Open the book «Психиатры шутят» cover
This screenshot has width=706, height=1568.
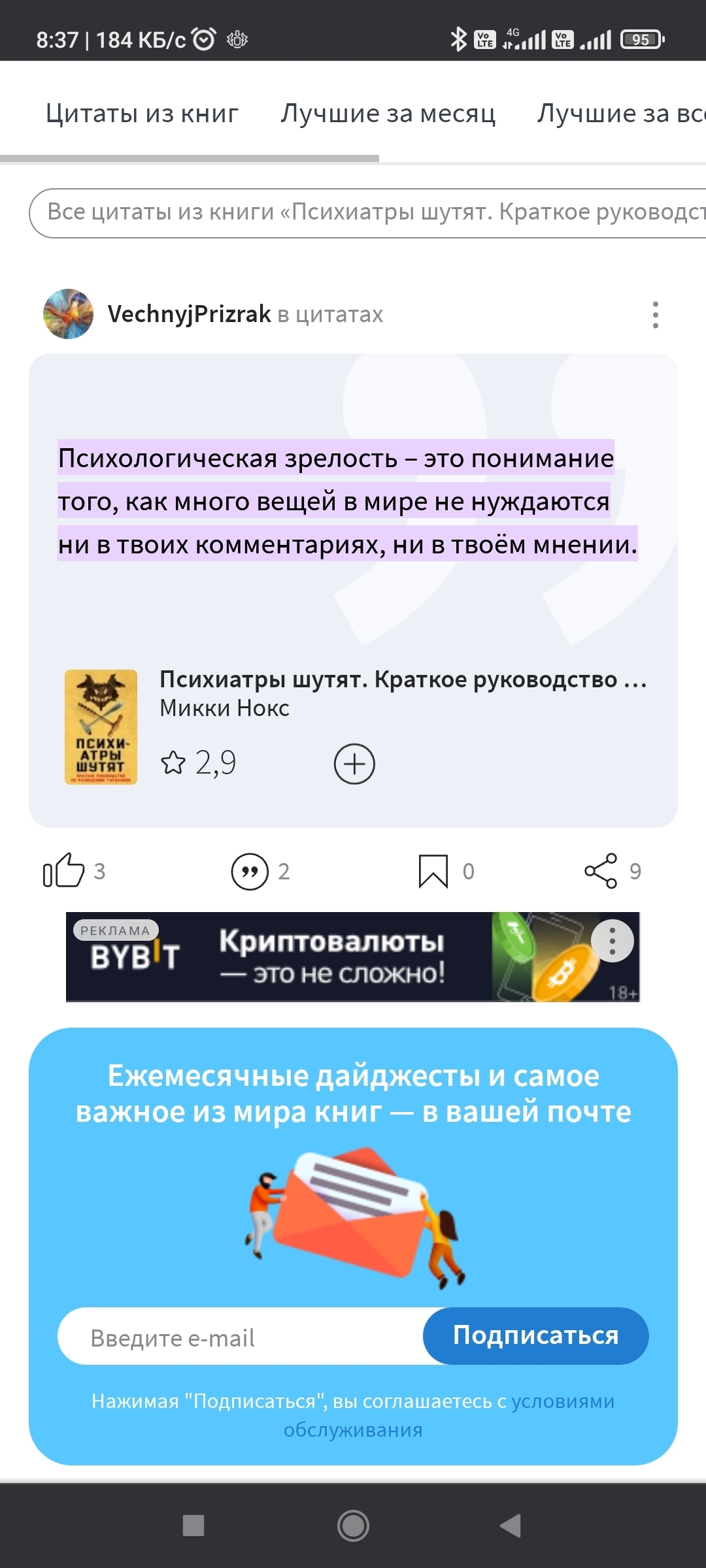pos(101,727)
